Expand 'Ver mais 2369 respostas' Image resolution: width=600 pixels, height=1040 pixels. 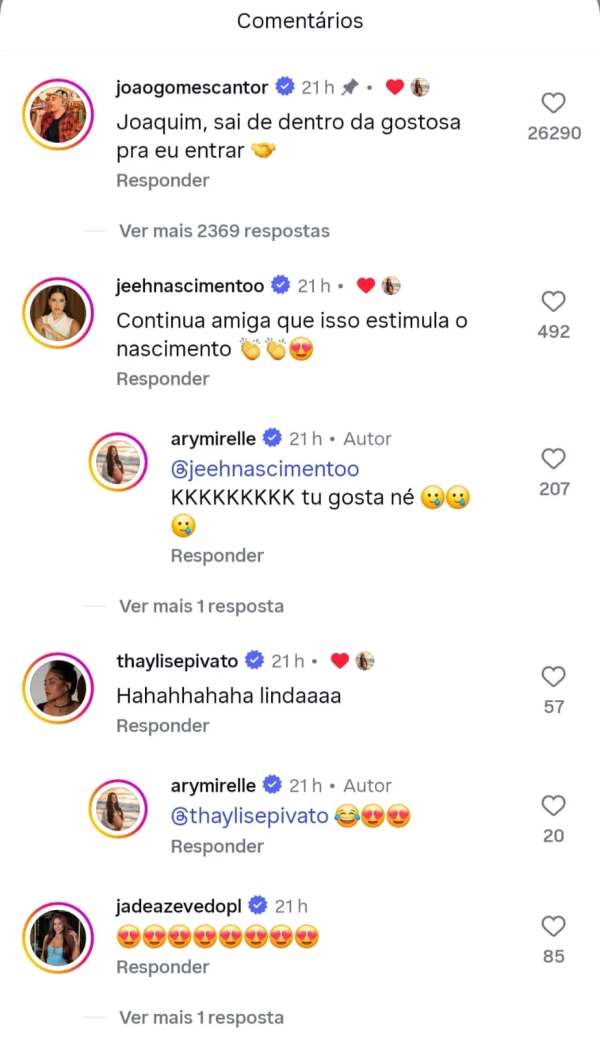point(224,231)
